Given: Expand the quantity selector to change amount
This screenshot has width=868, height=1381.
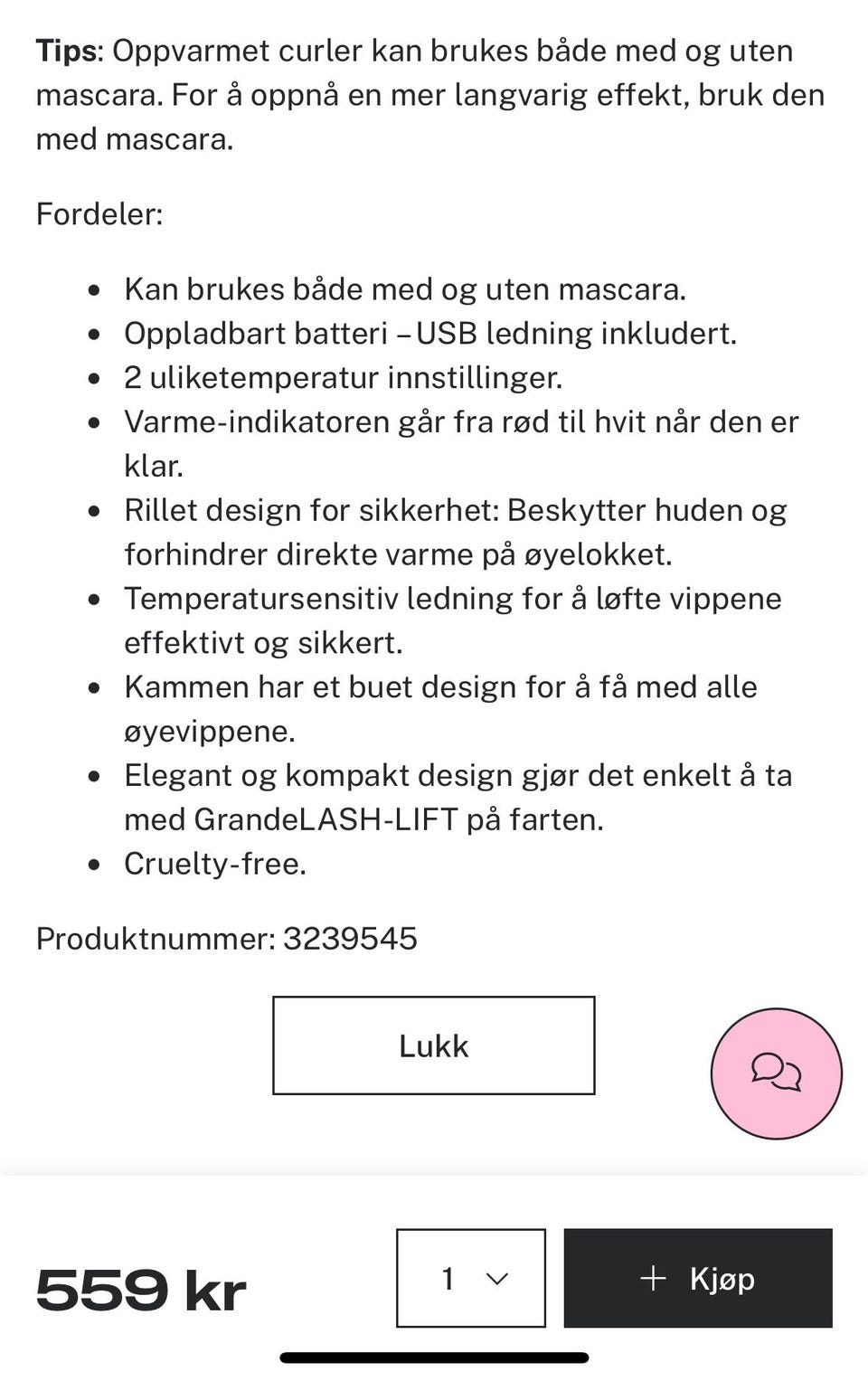Looking at the screenshot, I should coord(471,1280).
